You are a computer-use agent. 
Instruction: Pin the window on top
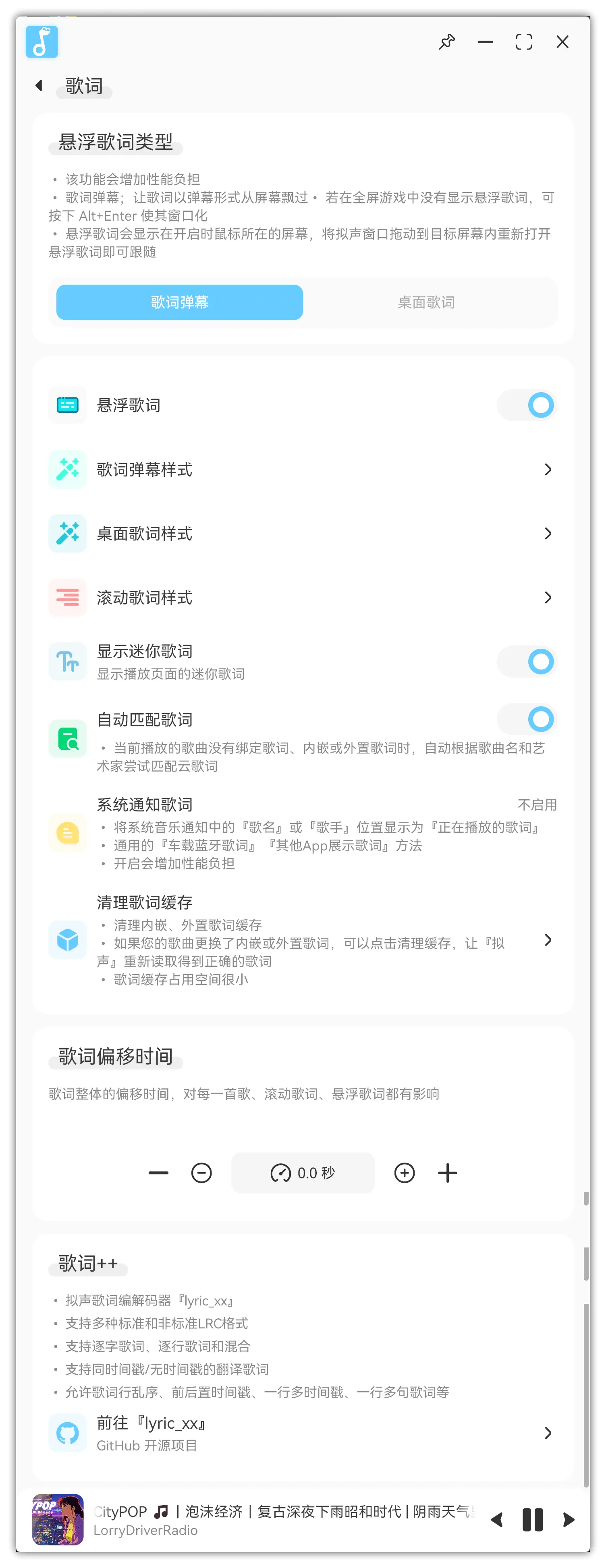click(447, 42)
